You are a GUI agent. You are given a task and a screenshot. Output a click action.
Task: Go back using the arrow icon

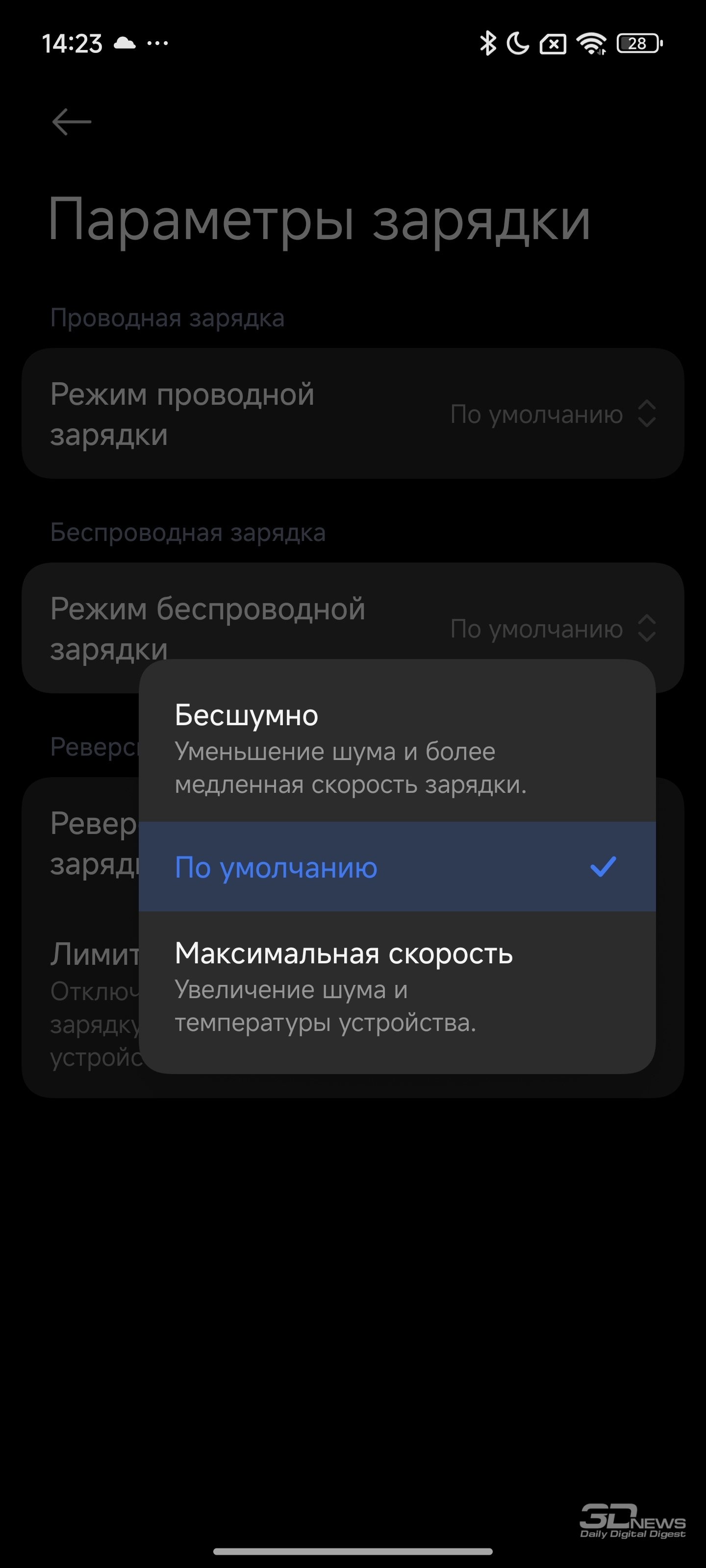tap(72, 122)
